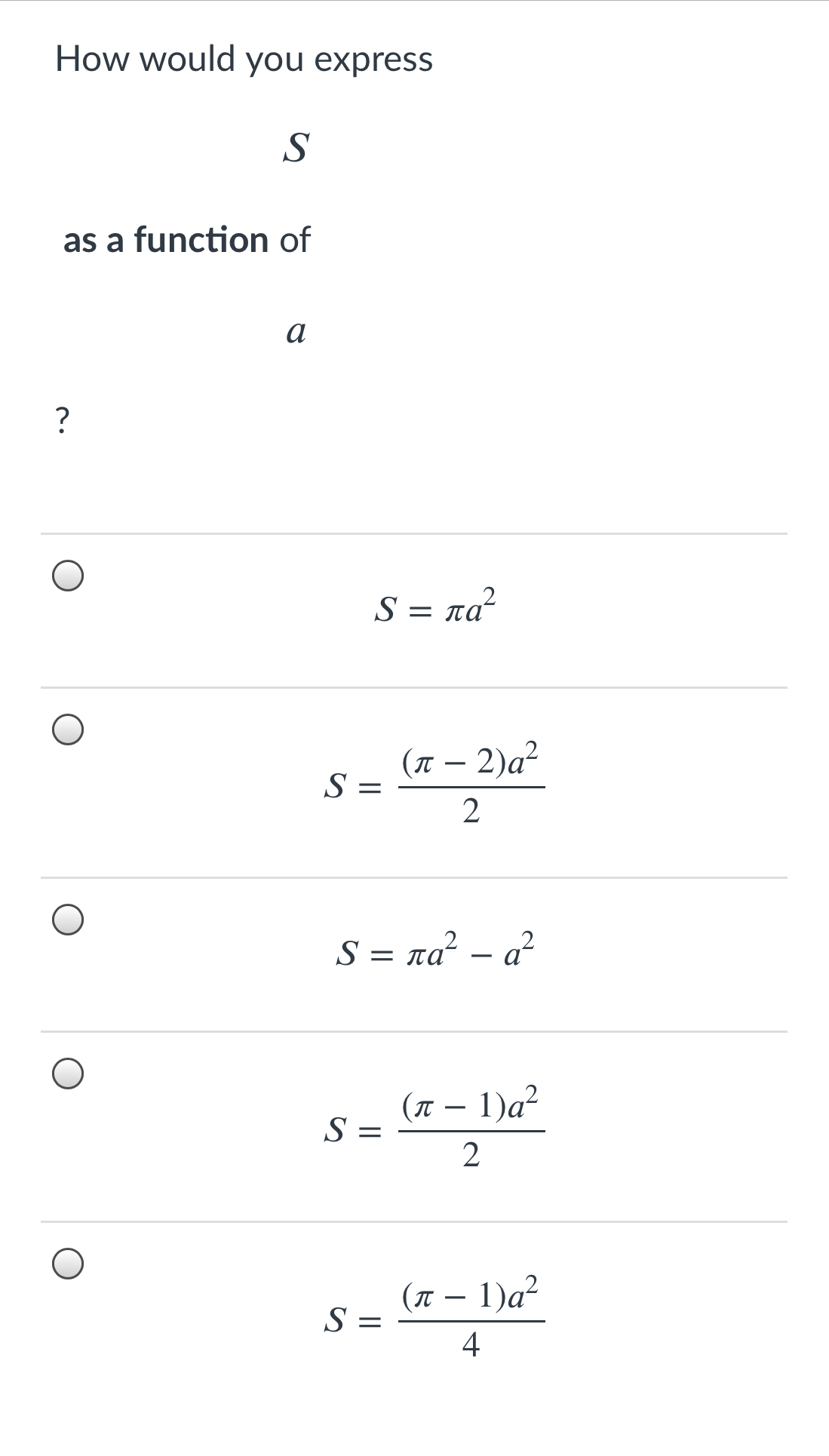
Task: Pick the option S = (π − 1)a²/2
Action: tap(69, 1075)
